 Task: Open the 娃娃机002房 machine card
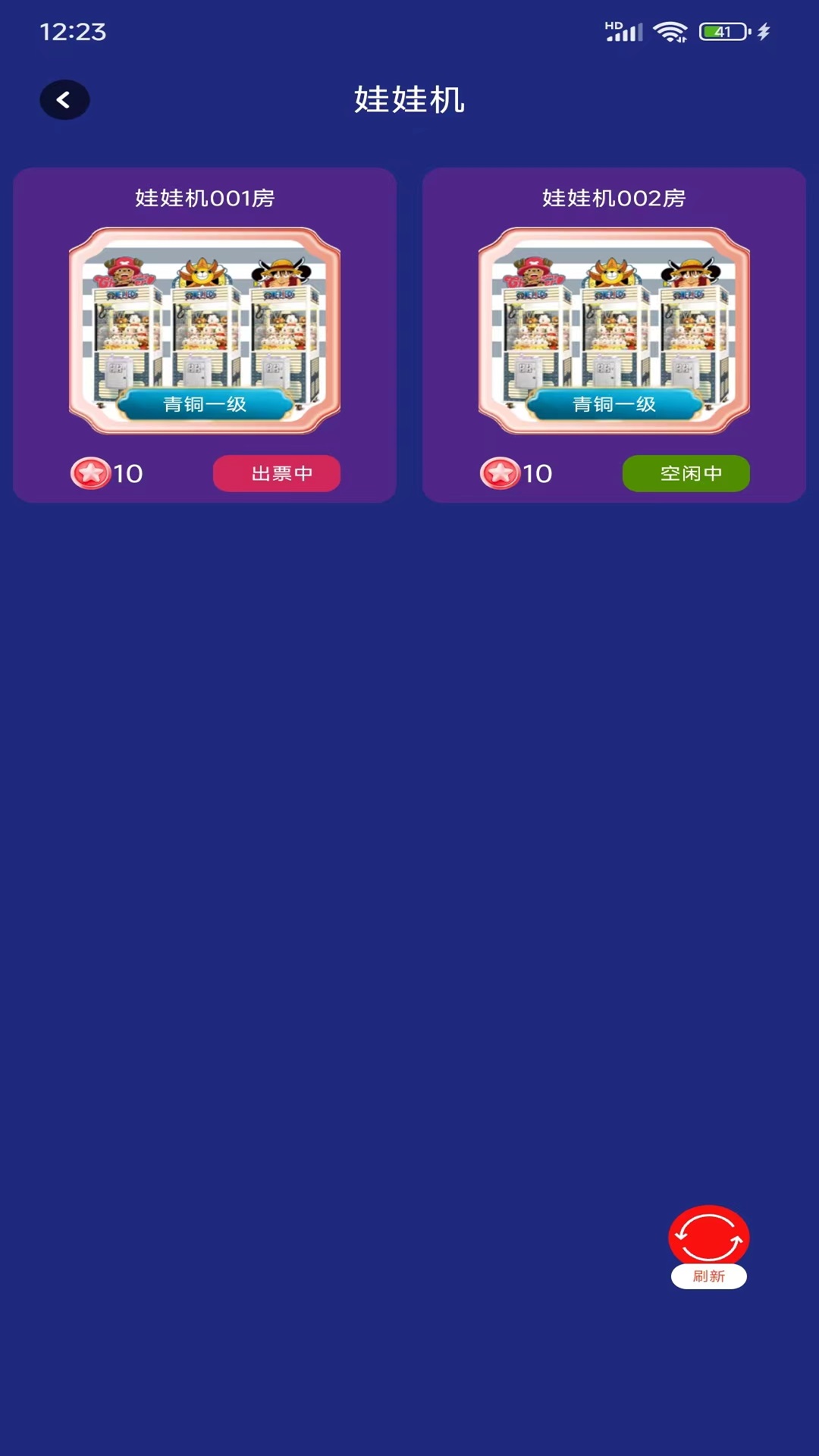(613, 331)
